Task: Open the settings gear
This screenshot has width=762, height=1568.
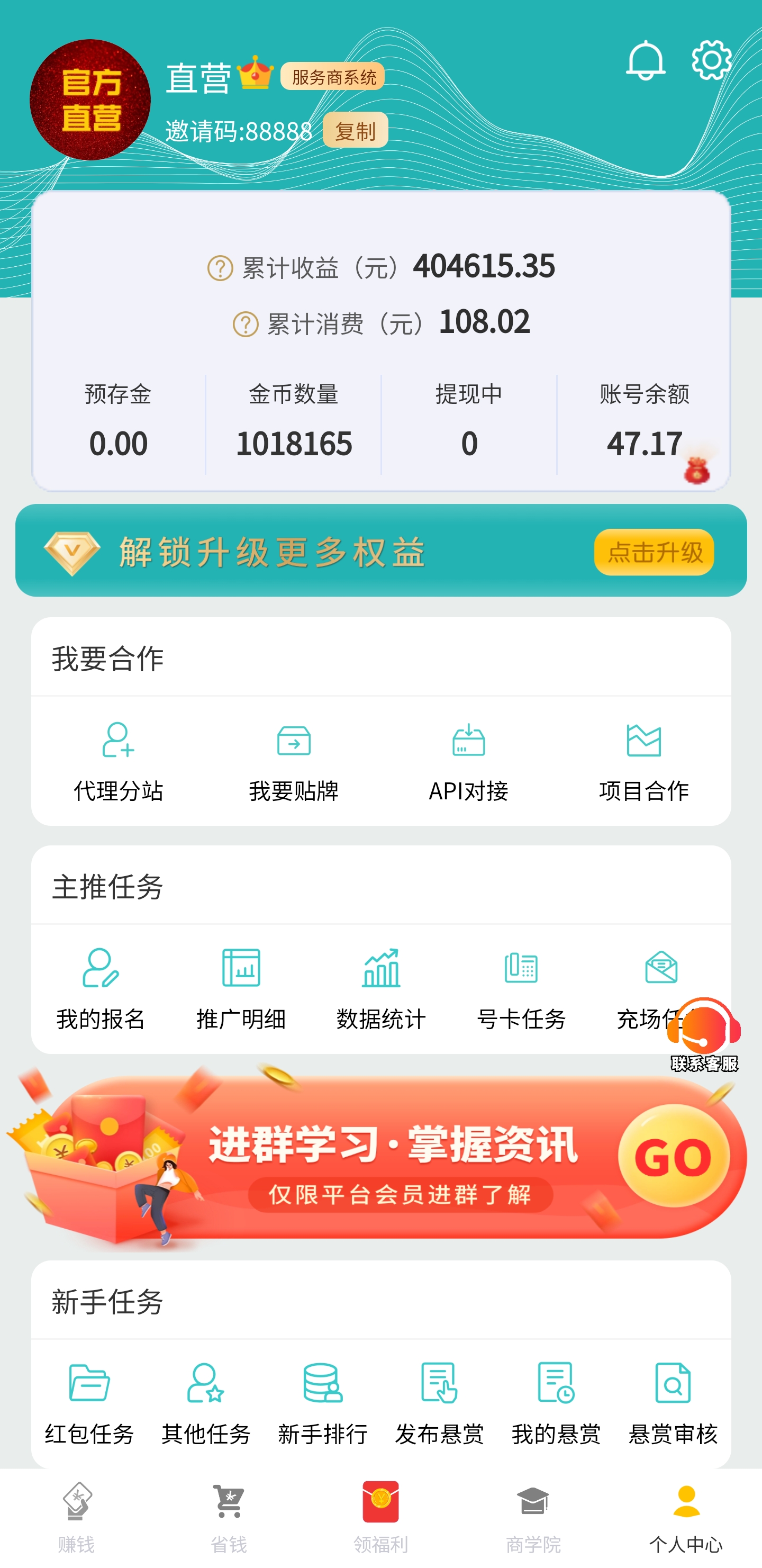Action: coord(711,60)
